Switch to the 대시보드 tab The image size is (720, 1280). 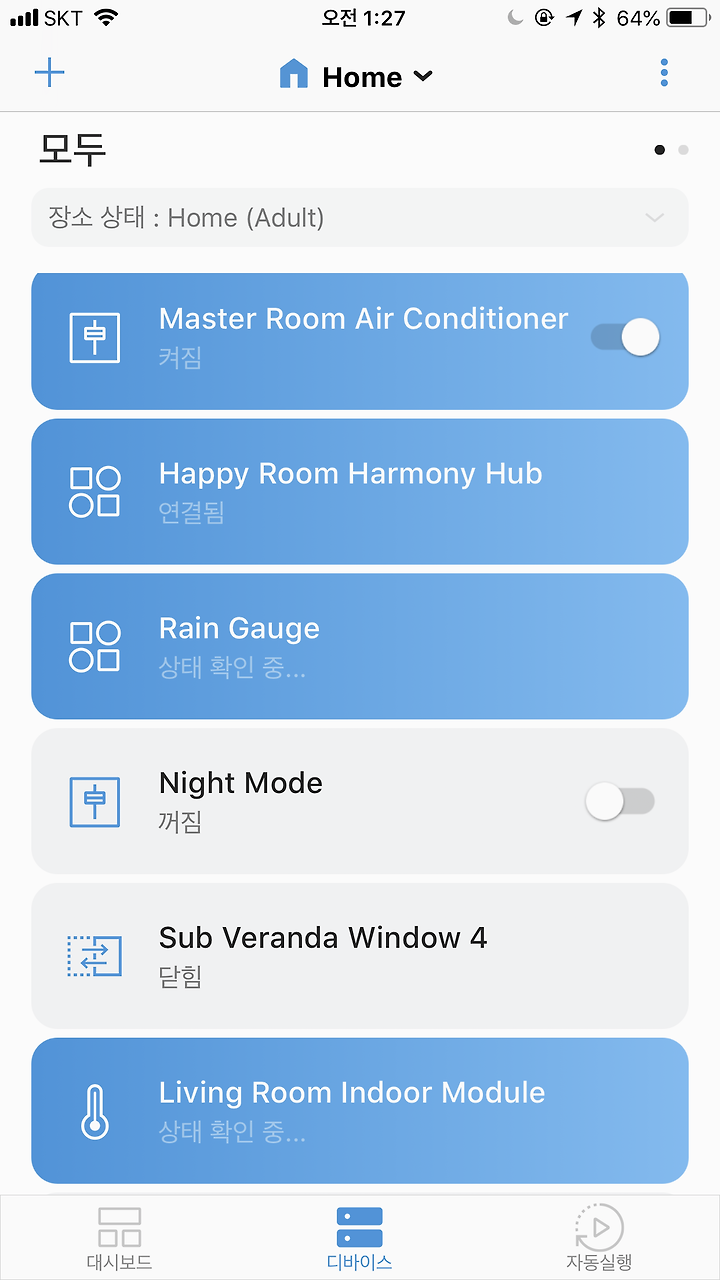[x=119, y=1238]
